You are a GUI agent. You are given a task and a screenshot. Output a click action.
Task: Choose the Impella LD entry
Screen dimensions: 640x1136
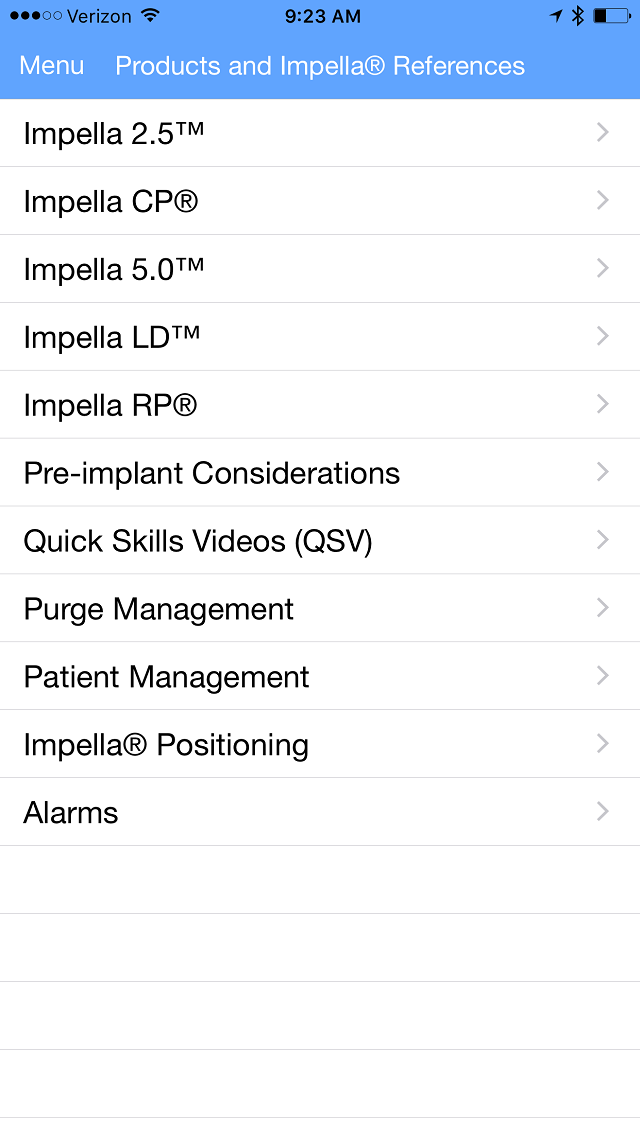click(320, 337)
